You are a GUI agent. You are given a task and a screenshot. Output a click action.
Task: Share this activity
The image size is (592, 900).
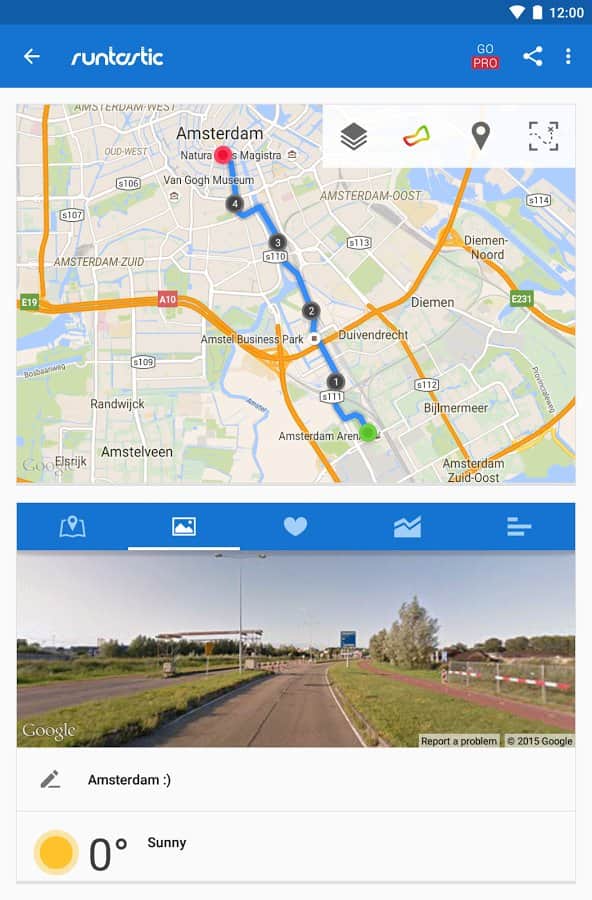coord(532,56)
